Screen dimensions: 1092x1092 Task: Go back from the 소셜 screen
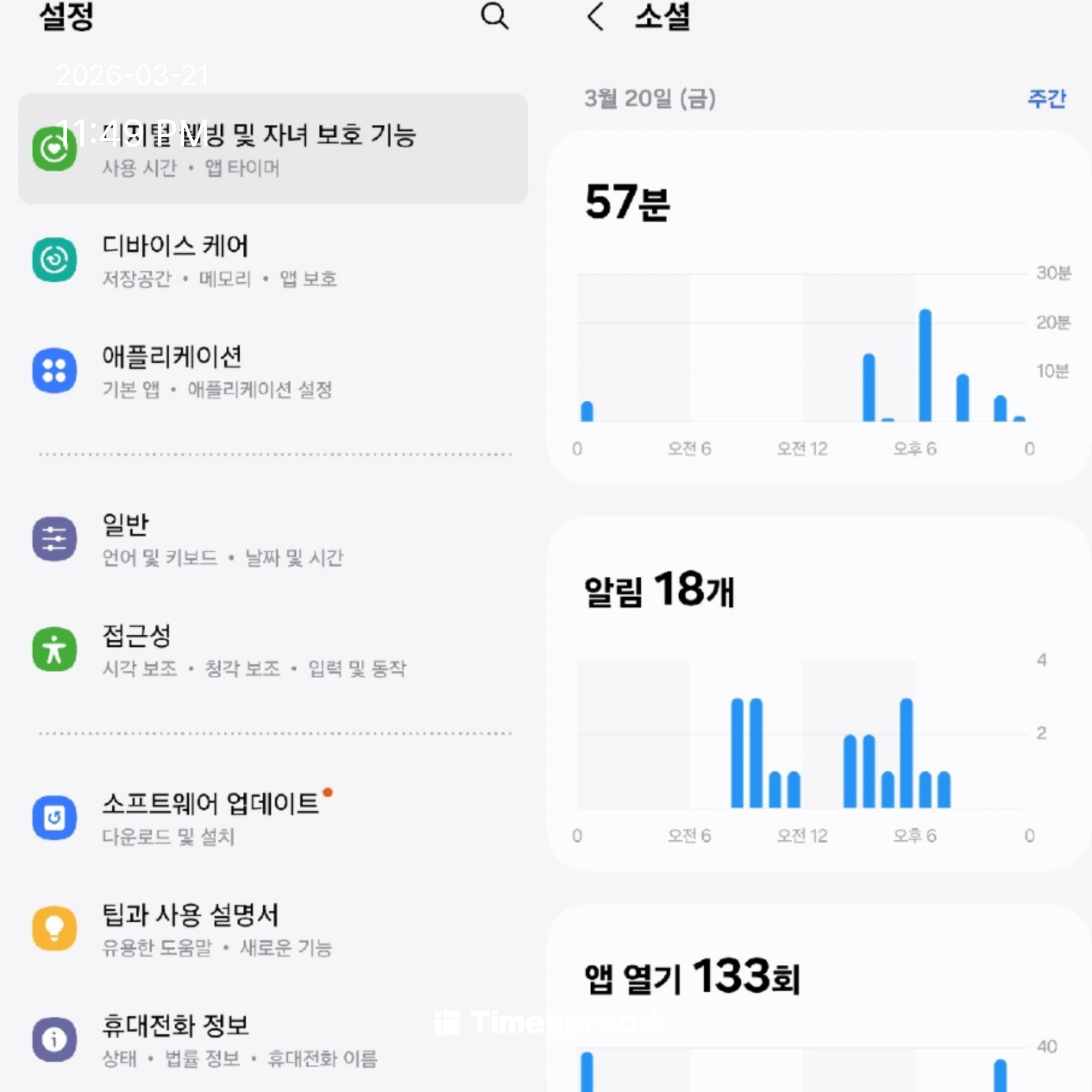[595, 16]
